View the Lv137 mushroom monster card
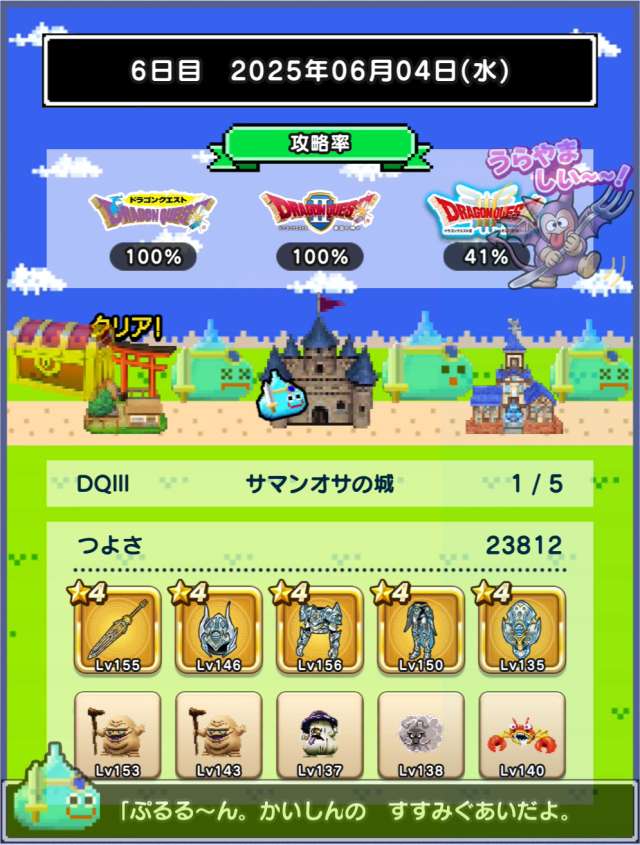The image size is (640, 845). (320, 735)
